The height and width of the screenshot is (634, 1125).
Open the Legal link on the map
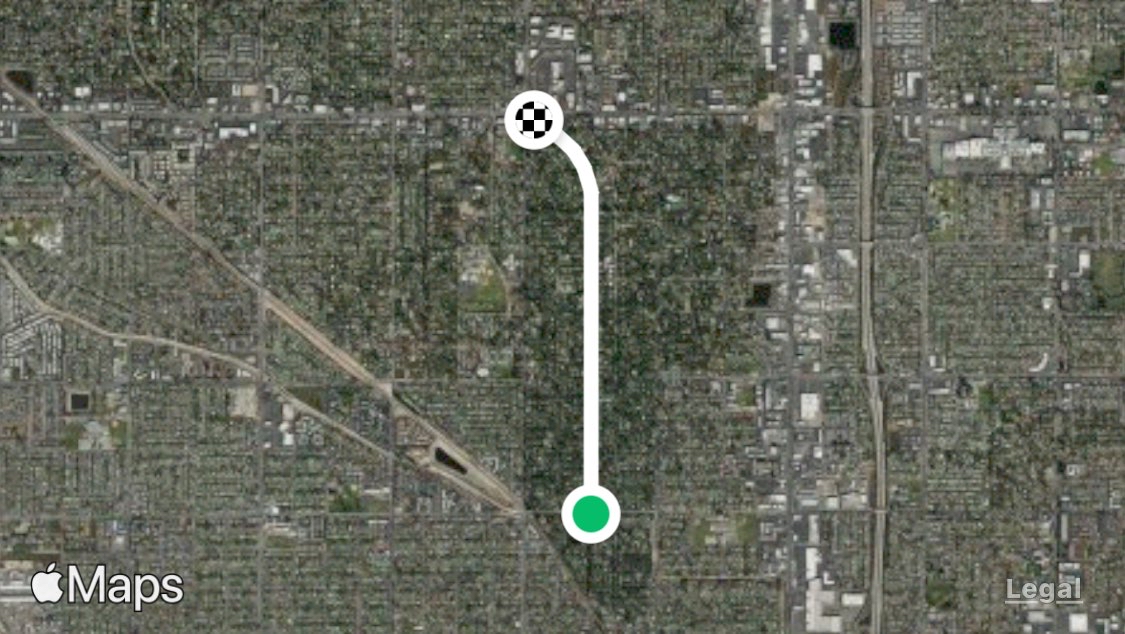(1042, 590)
